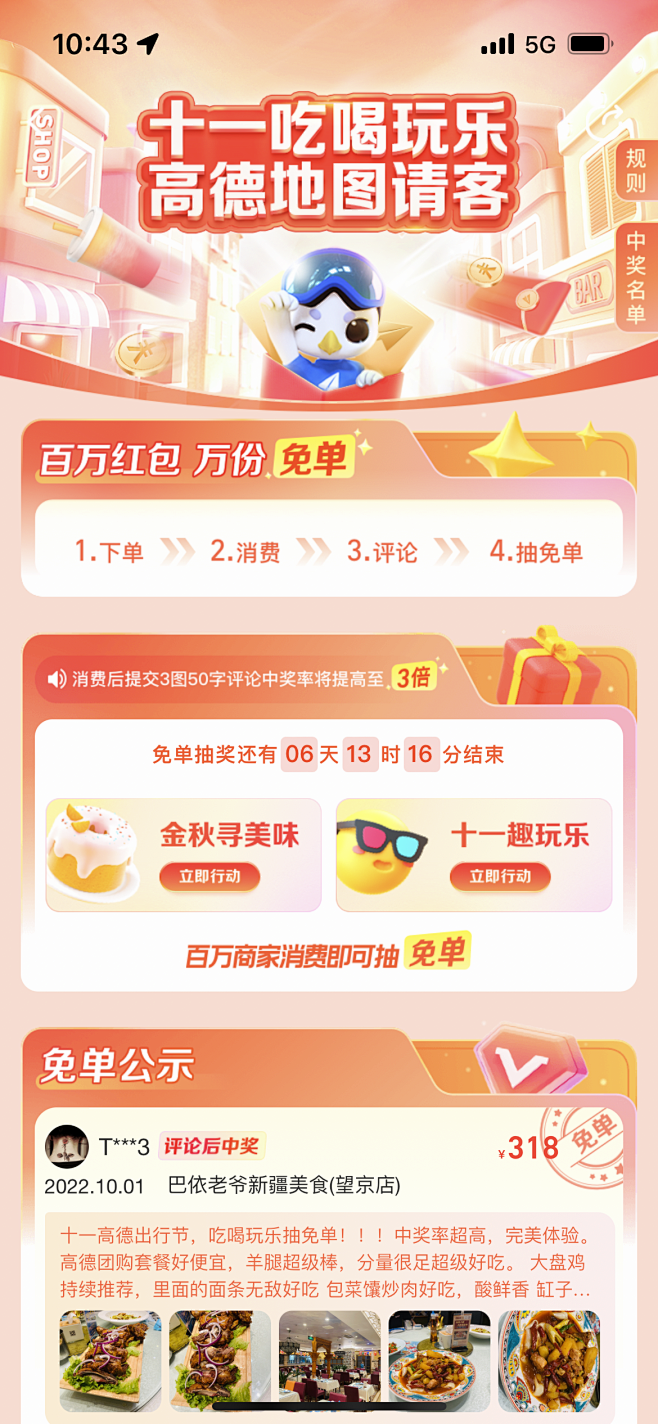
Task: Open the 中奖名单 winners list
Action: pos(637,277)
